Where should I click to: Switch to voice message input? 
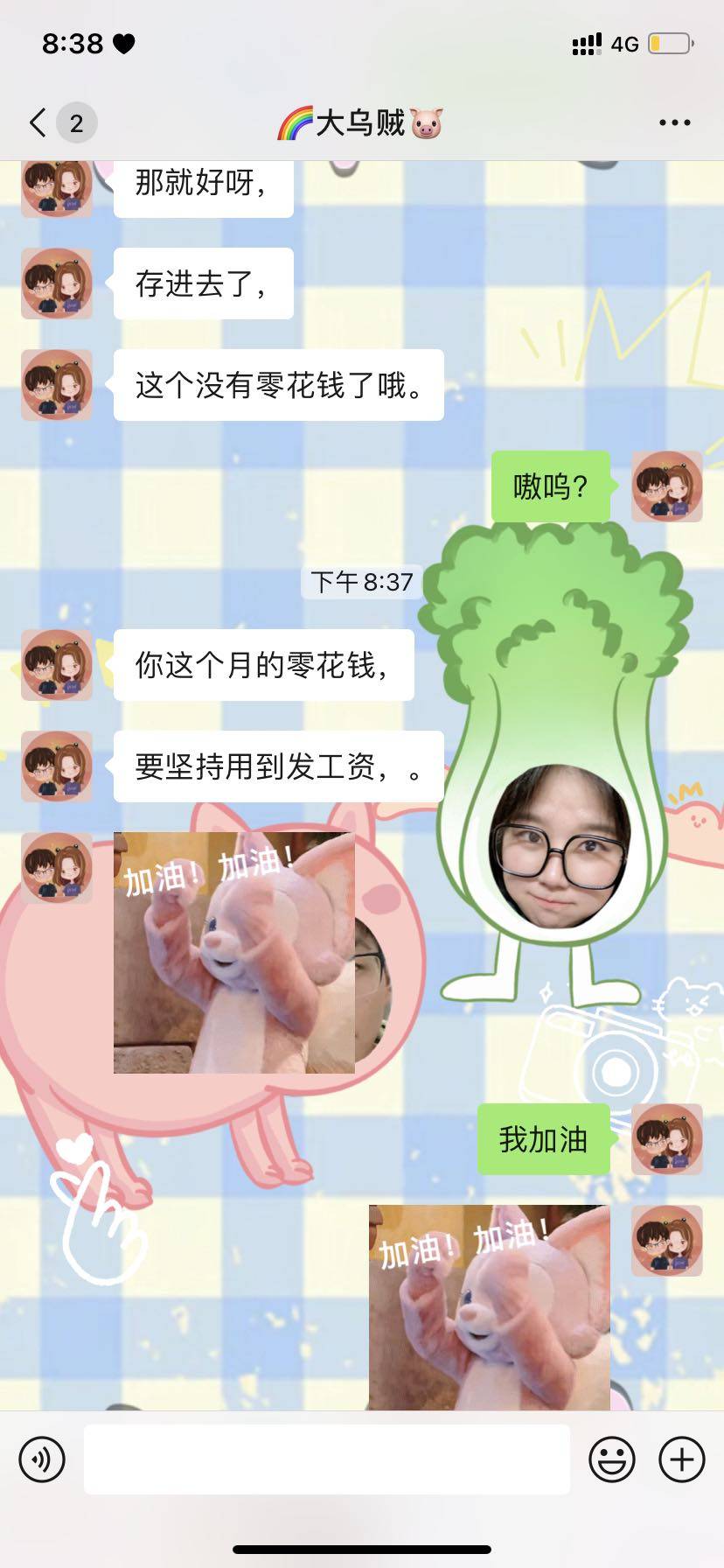pyautogui.click(x=42, y=1459)
